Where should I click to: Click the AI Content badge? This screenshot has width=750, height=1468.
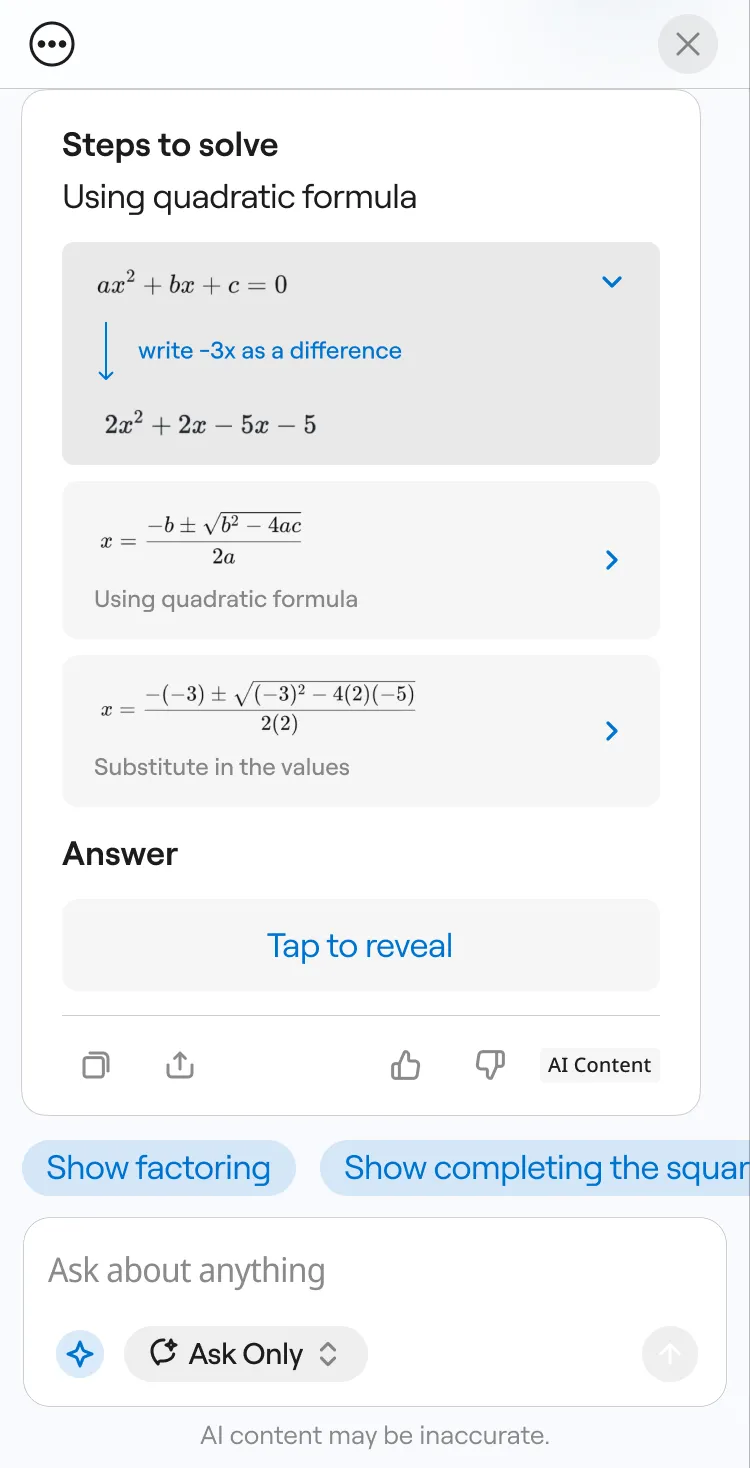click(x=599, y=1065)
